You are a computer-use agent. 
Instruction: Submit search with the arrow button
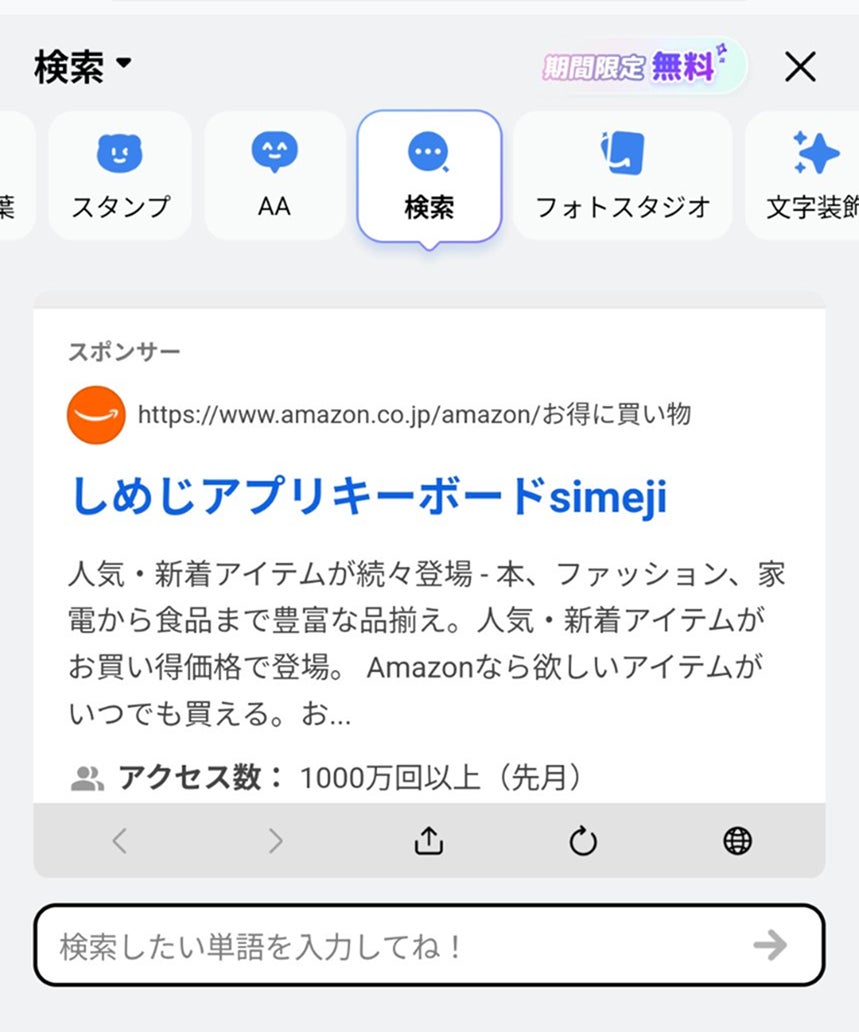coord(770,945)
